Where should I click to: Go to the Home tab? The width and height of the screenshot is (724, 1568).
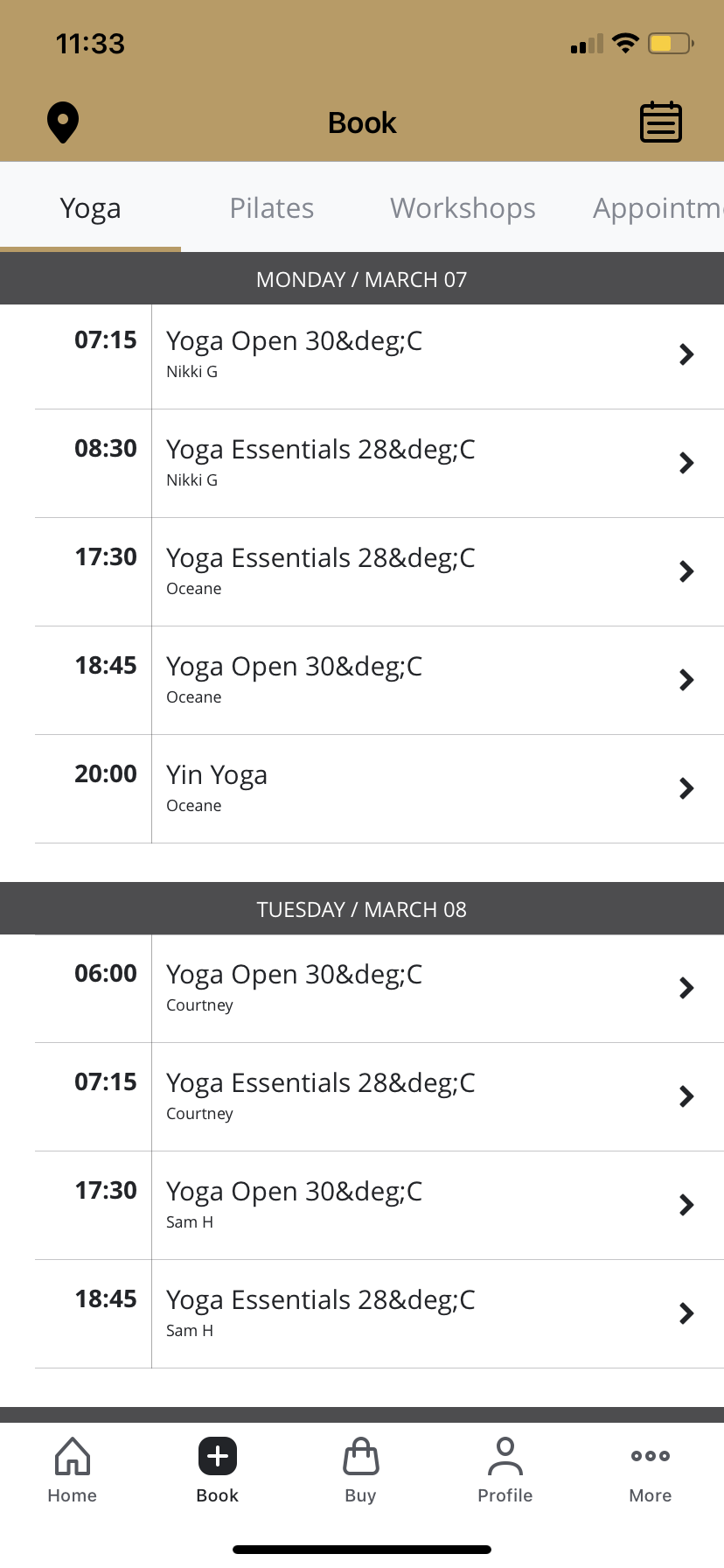pos(73,1471)
